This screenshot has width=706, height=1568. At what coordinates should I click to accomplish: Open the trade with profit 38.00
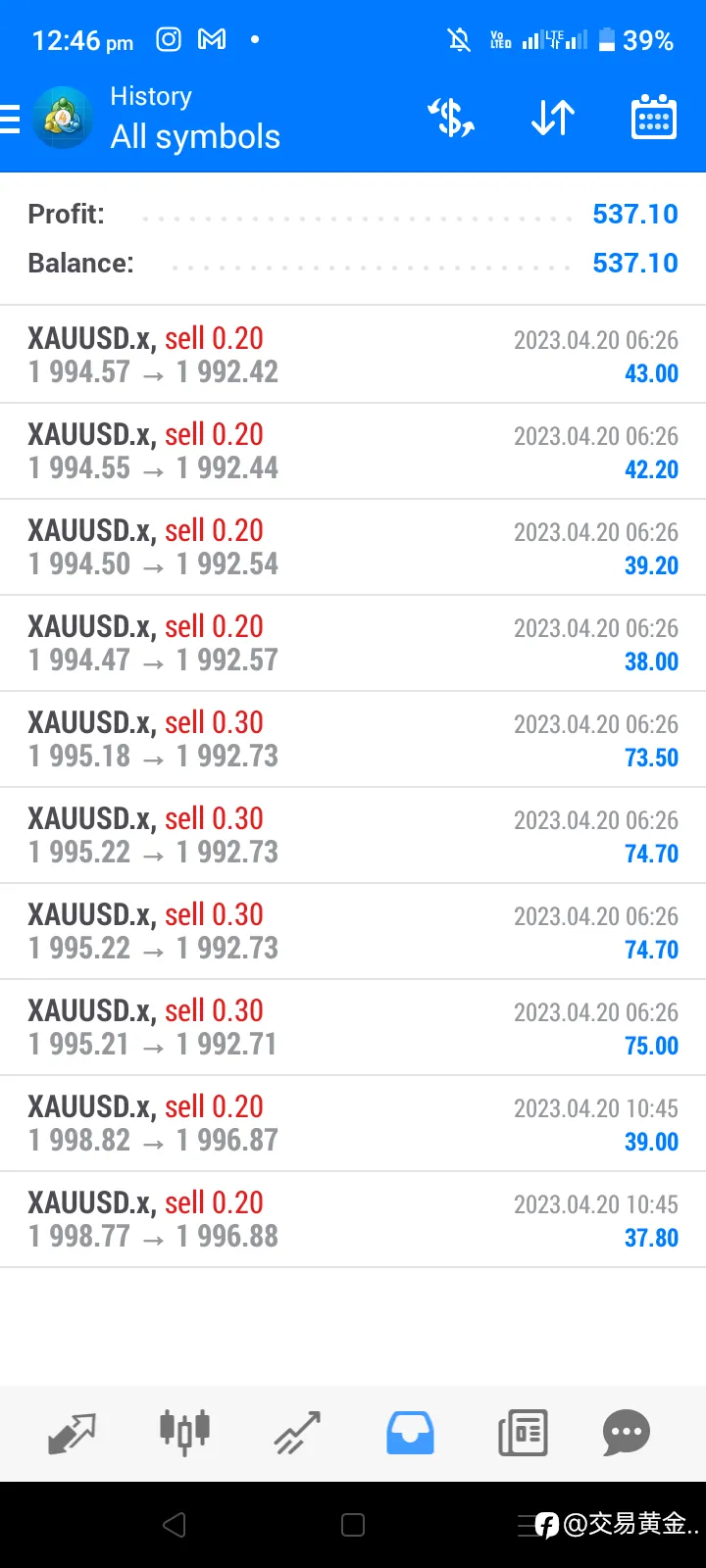pos(353,643)
